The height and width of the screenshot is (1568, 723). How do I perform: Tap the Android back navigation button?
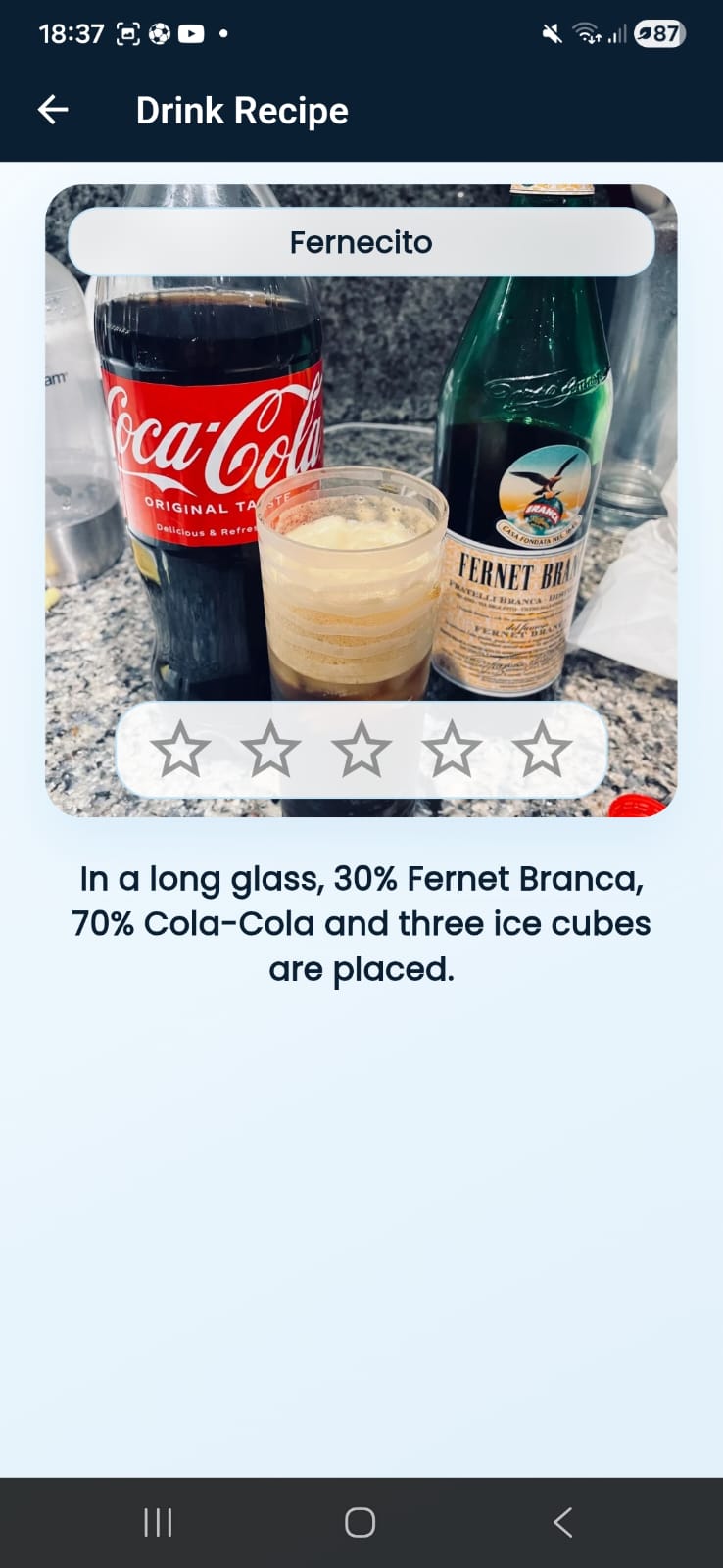(562, 1522)
